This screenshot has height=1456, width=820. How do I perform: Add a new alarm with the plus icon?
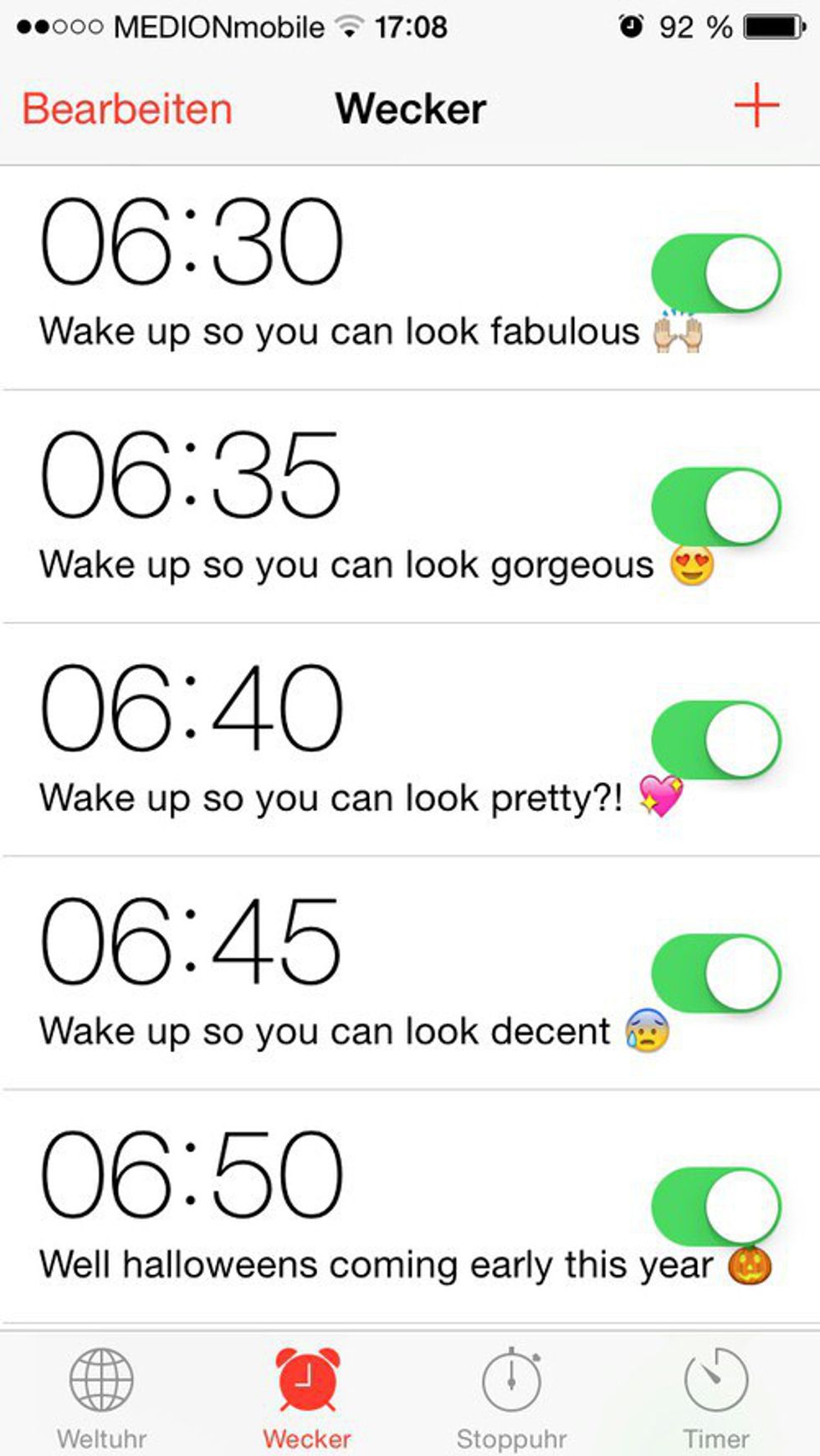point(756,106)
